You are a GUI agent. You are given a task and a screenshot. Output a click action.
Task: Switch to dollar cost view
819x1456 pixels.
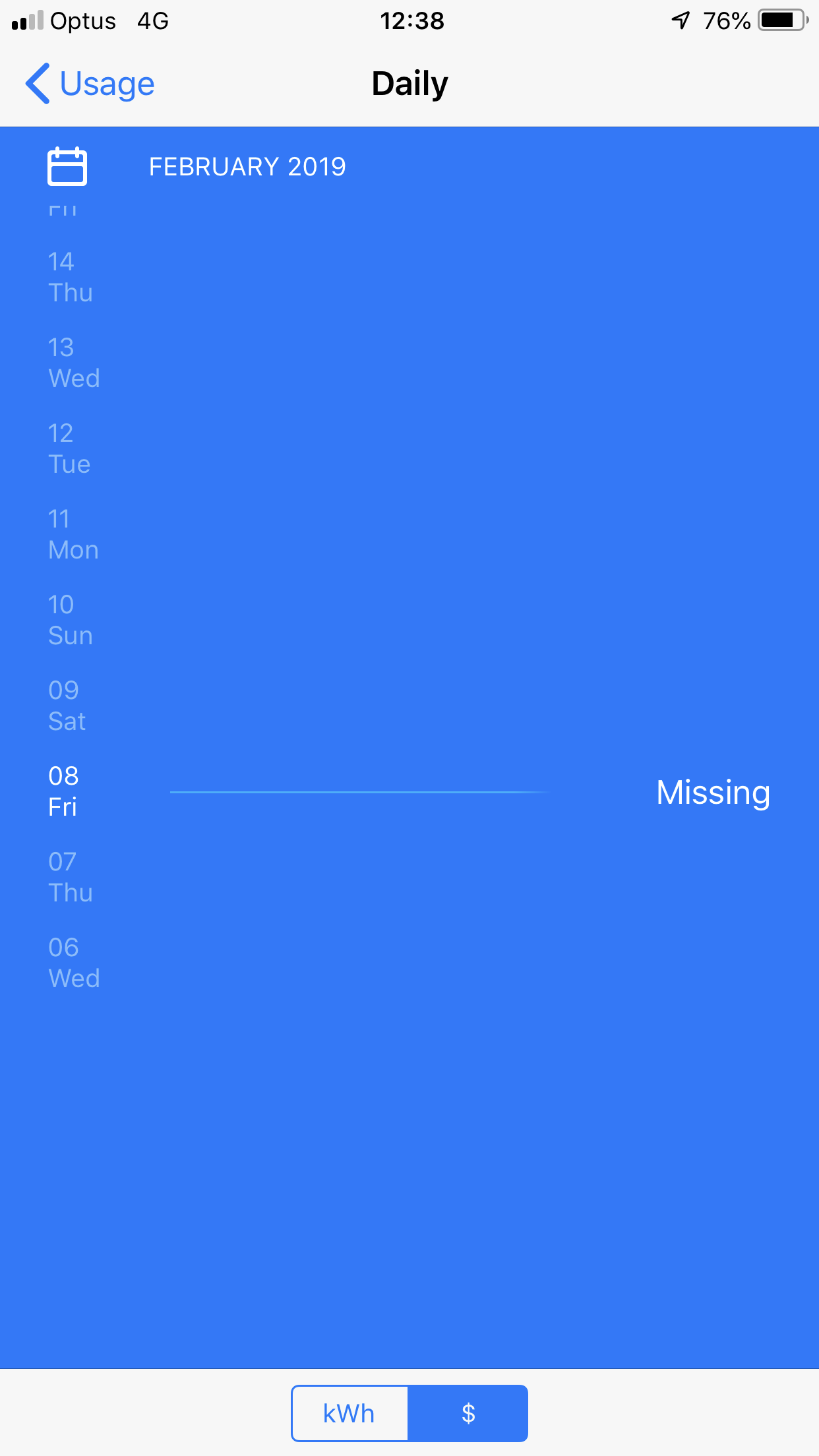(468, 1413)
